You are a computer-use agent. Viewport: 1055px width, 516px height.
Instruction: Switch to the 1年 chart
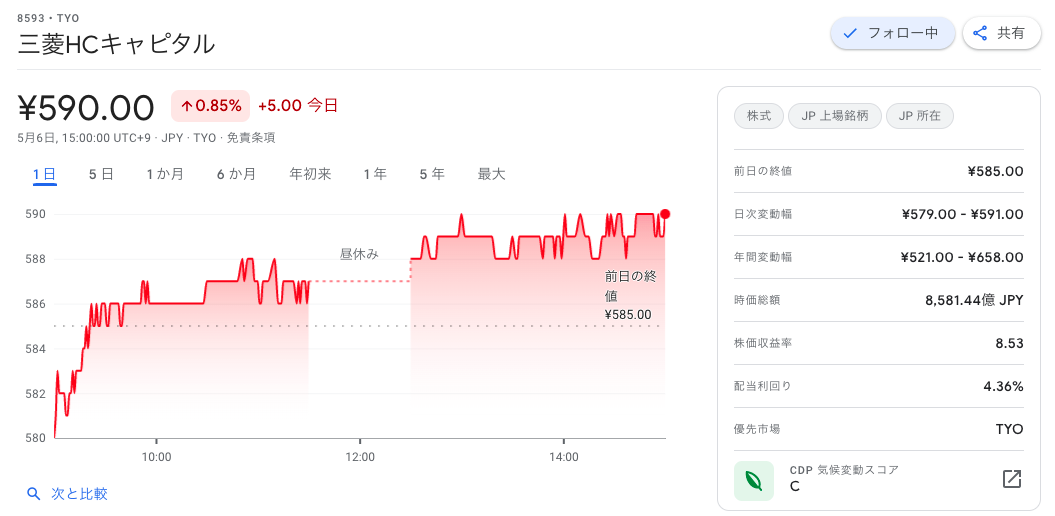(x=375, y=174)
